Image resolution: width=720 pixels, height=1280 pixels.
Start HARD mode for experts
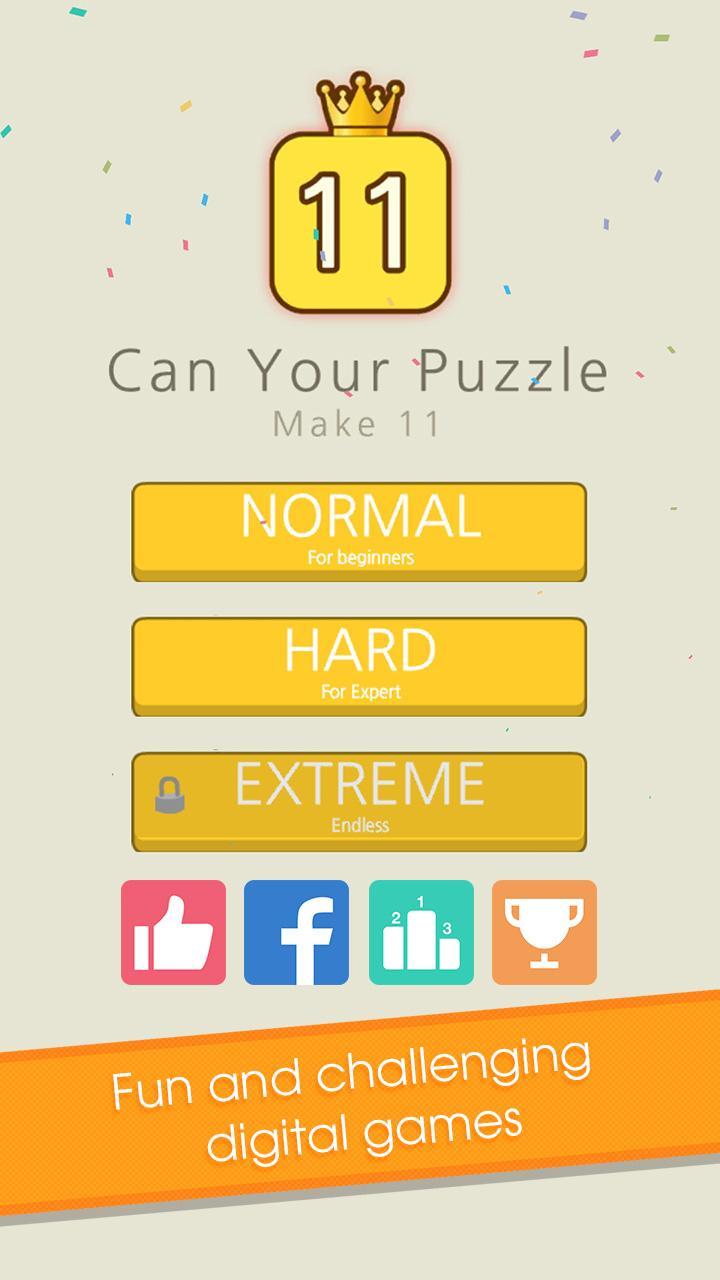pyautogui.click(x=357, y=665)
